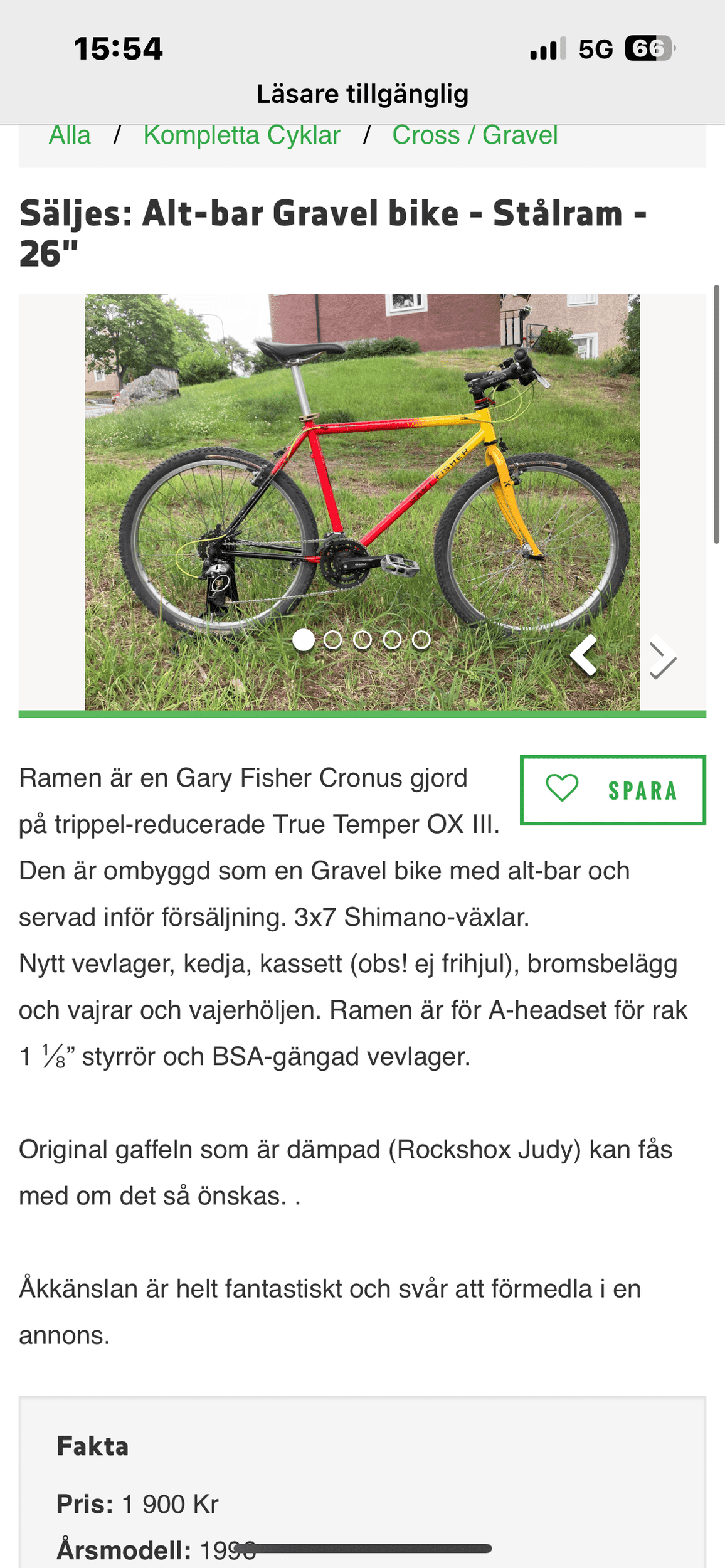The height and width of the screenshot is (1568, 725).
Task: Tap Läsare tillgänglig in the address bar
Action: [x=362, y=94]
